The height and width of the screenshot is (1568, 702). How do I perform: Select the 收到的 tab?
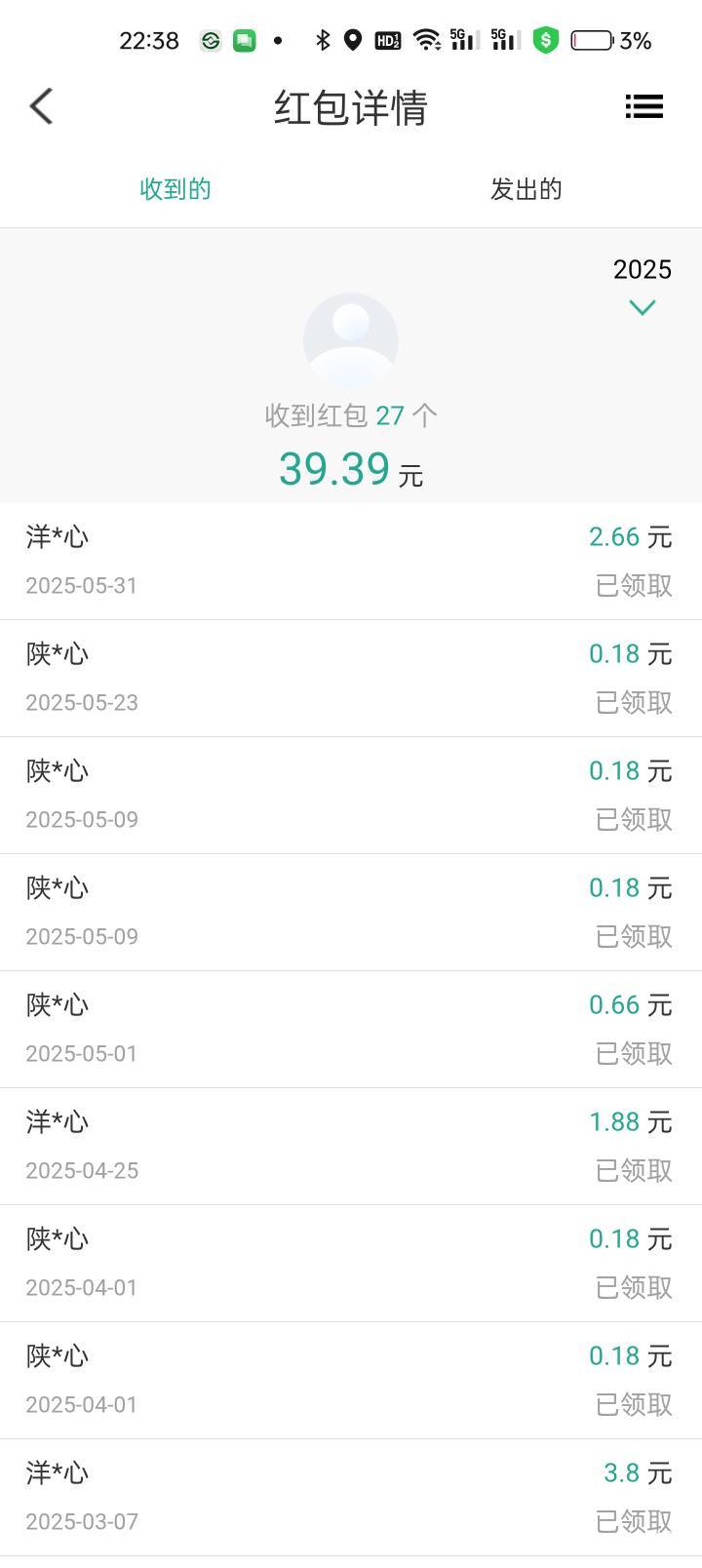coord(175,189)
